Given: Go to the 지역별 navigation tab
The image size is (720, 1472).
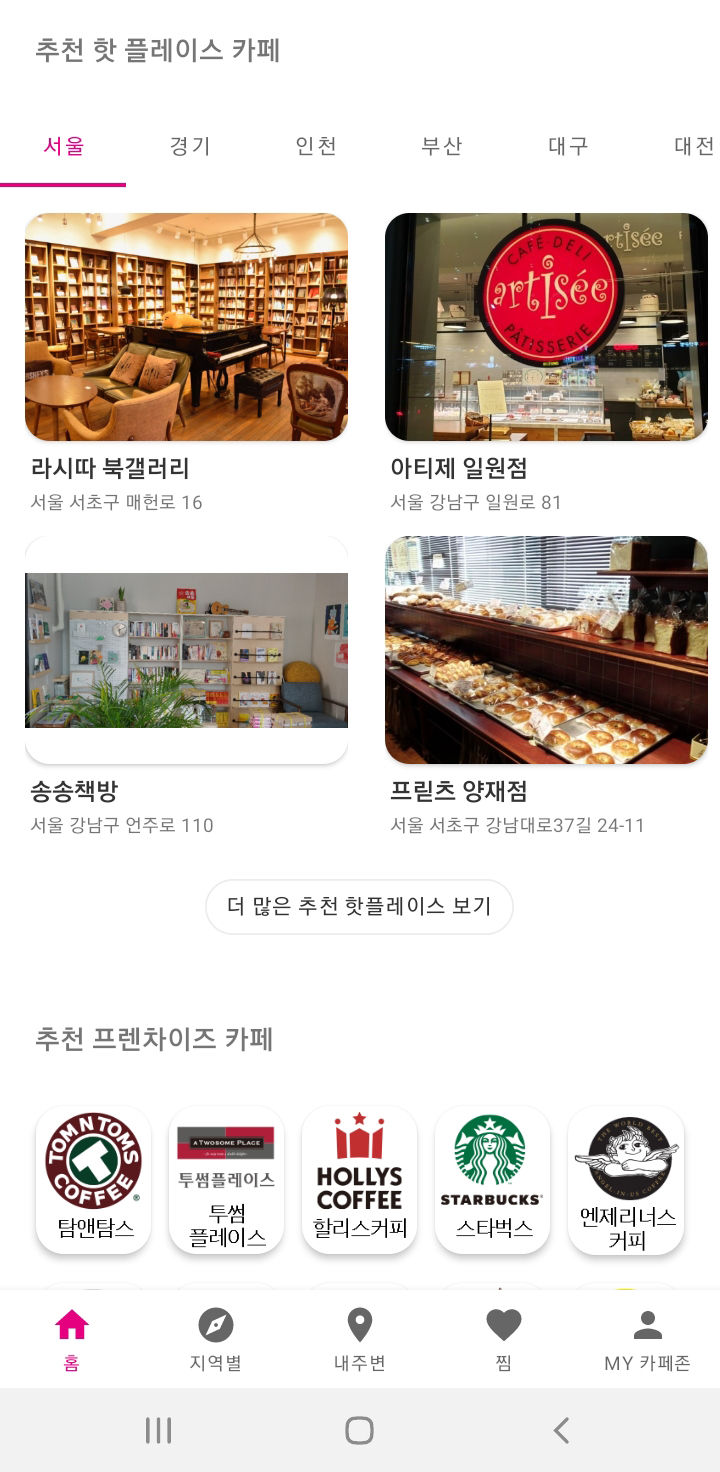Looking at the screenshot, I should point(215,1339).
